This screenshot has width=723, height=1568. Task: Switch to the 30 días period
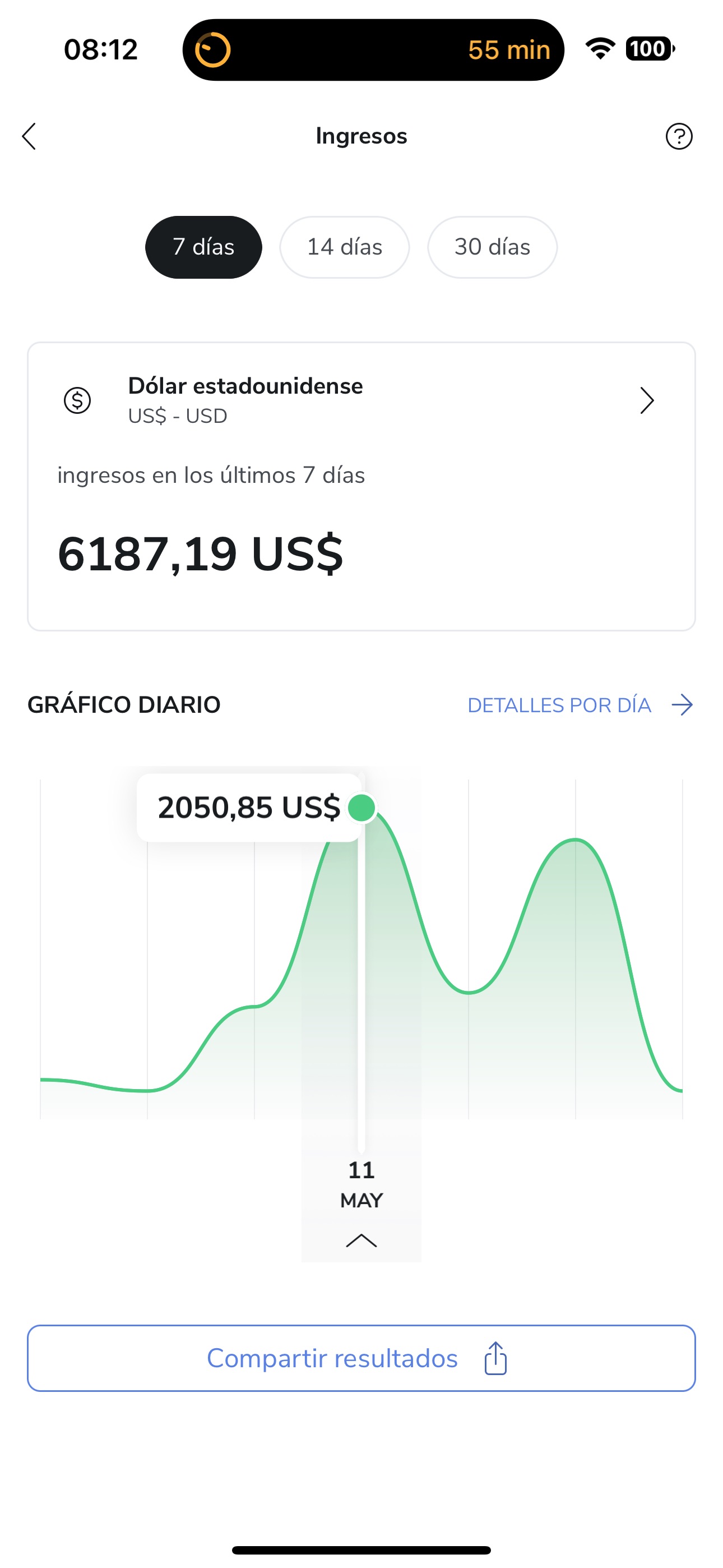(492, 247)
